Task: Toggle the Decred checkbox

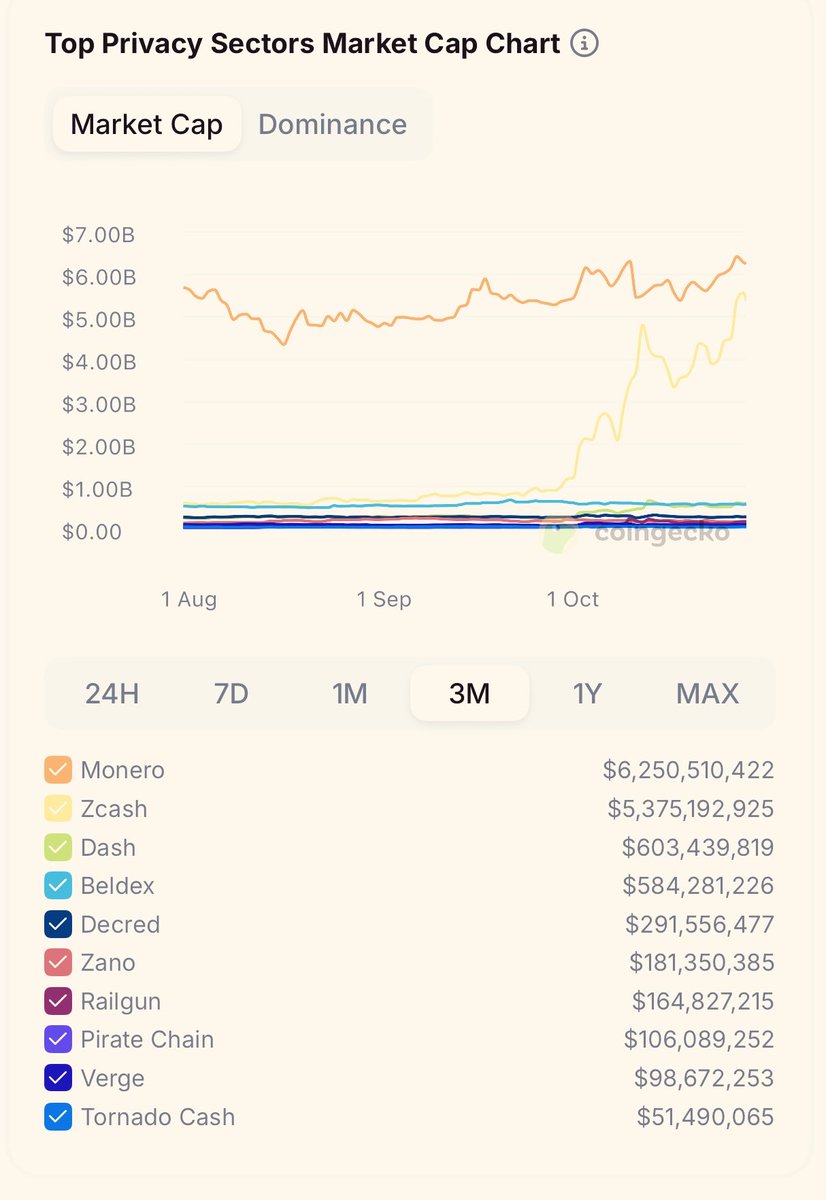Action: click(58, 924)
